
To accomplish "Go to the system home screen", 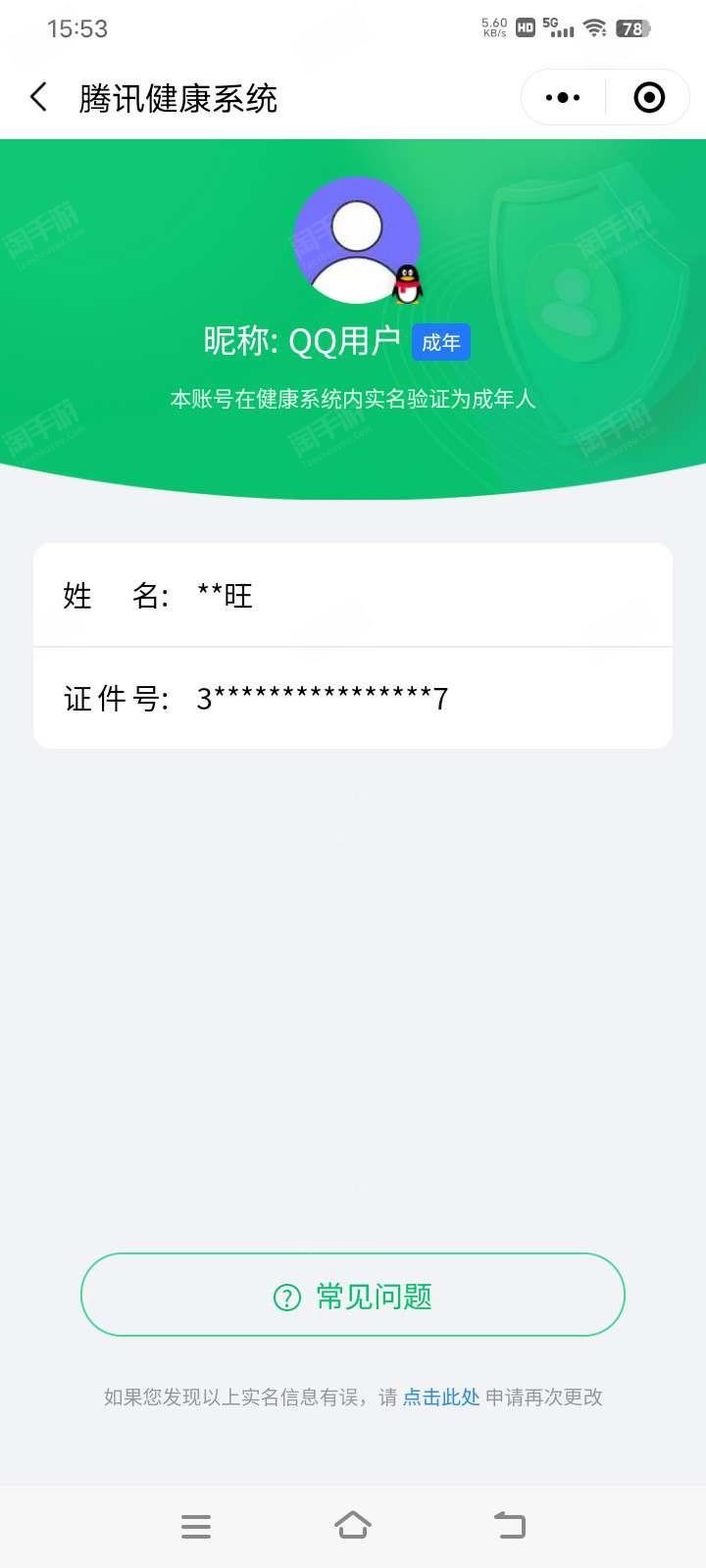I will pyautogui.click(x=353, y=1525).
